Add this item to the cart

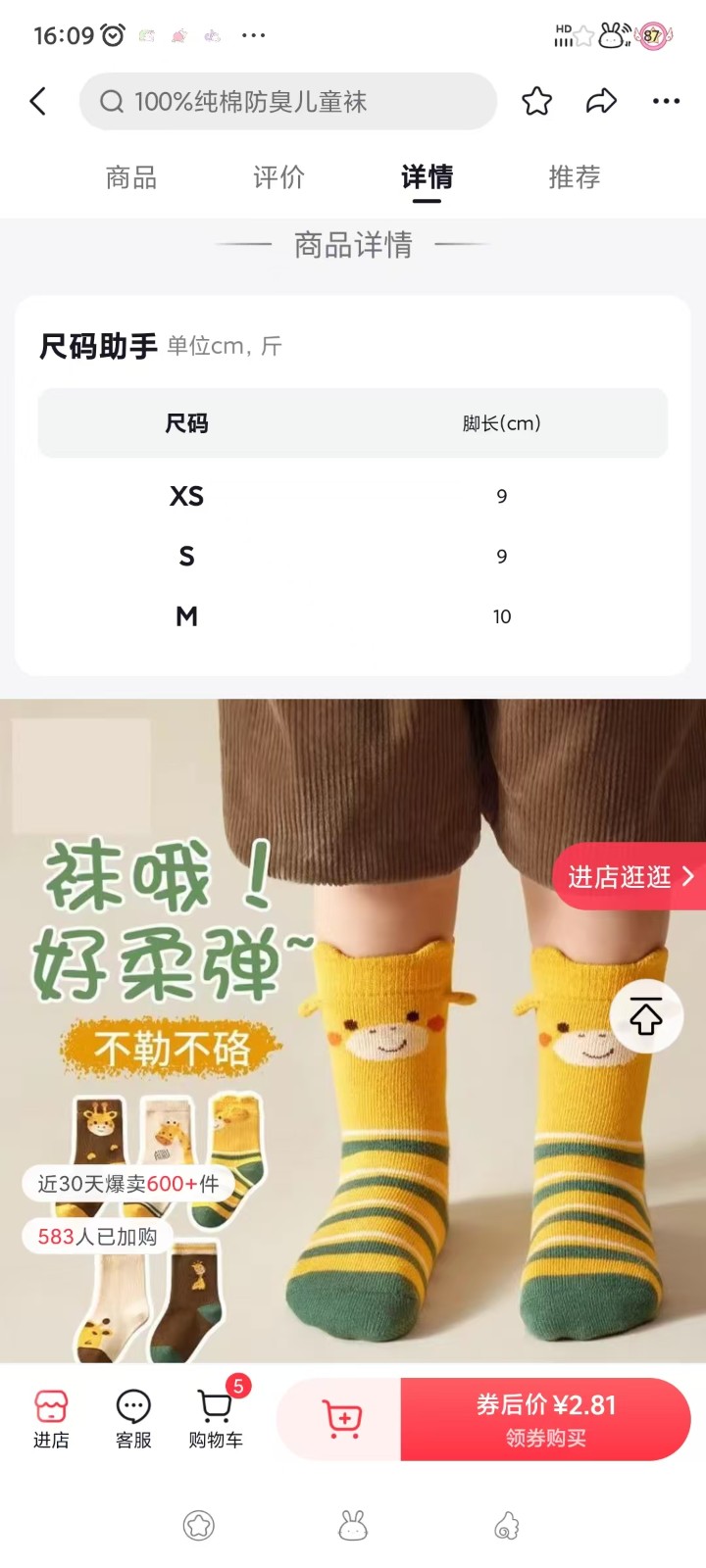(341, 1418)
